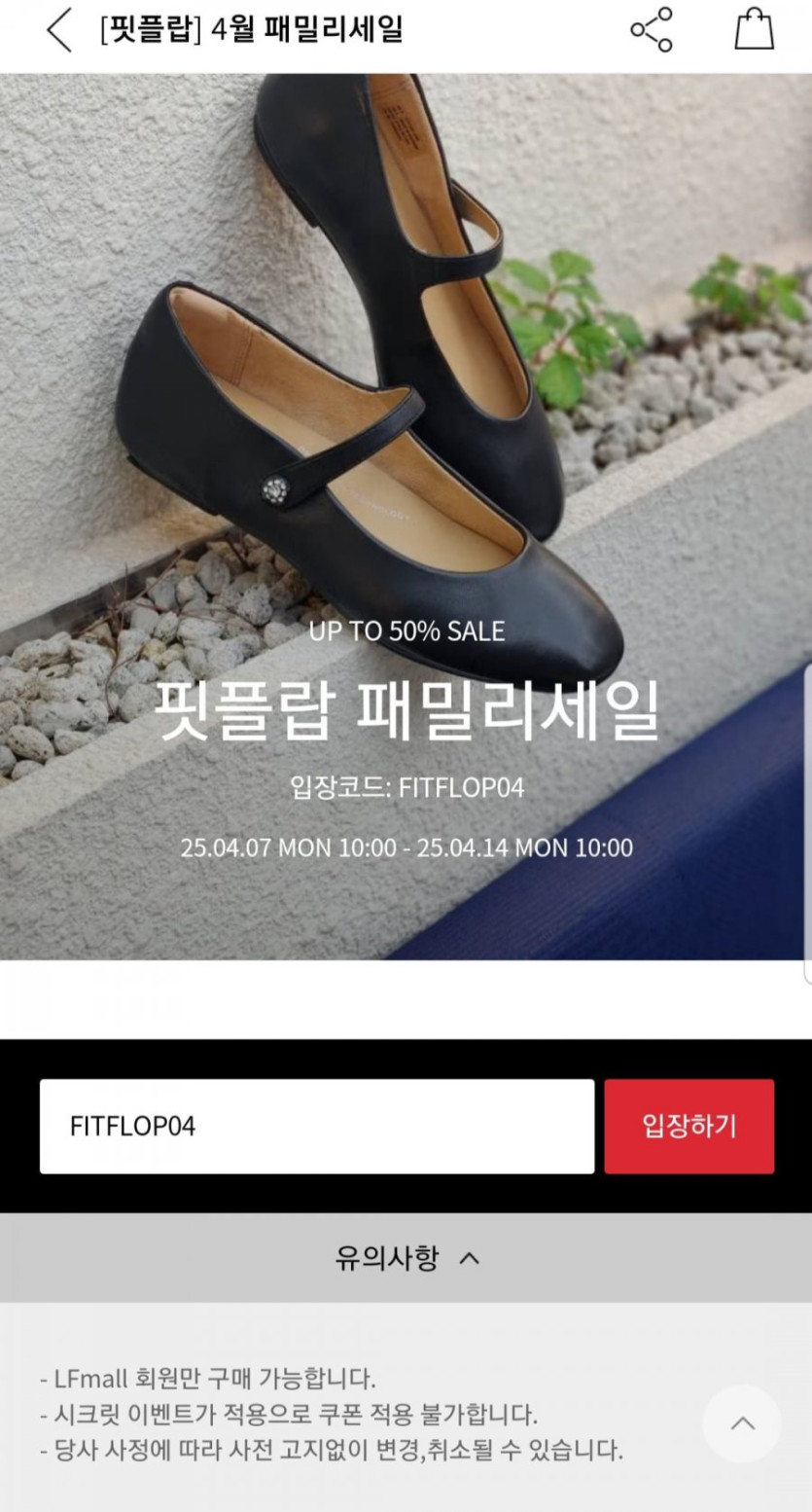Share this family sale event
812x1512 pixels.
coord(652,30)
